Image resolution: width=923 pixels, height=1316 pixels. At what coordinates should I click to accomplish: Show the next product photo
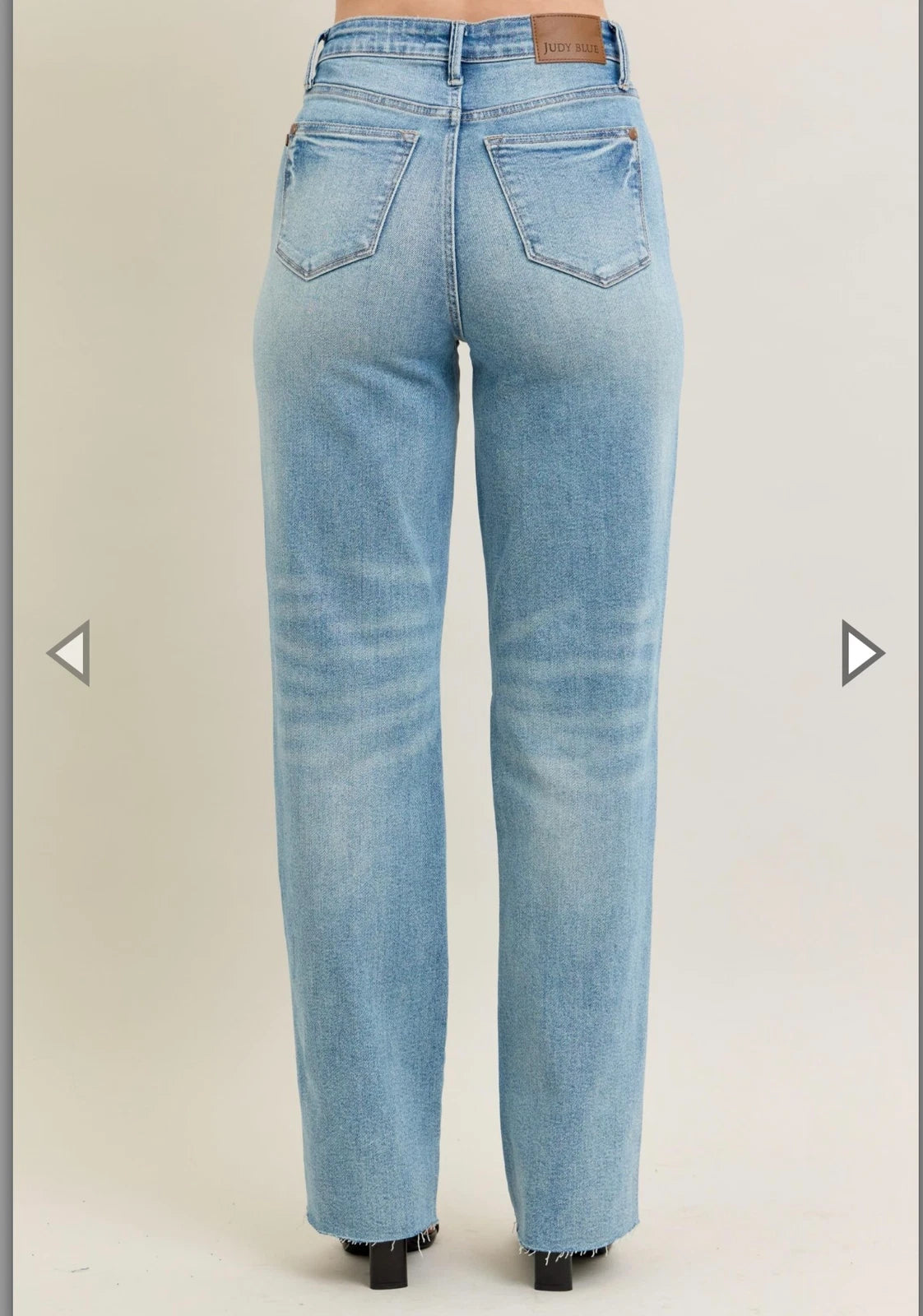[860, 653]
